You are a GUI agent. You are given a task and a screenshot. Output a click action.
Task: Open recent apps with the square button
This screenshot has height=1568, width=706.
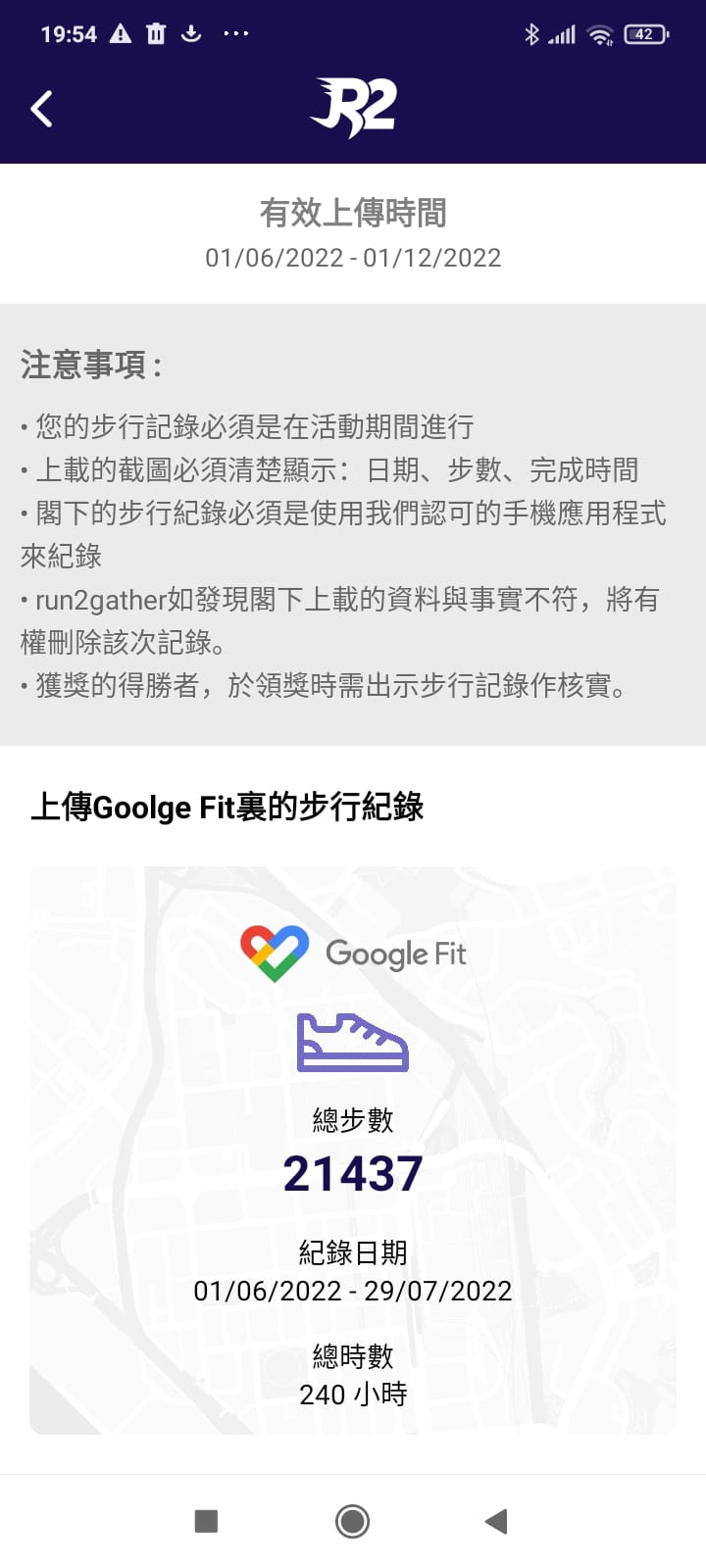pyautogui.click(x=206, y=1521)
